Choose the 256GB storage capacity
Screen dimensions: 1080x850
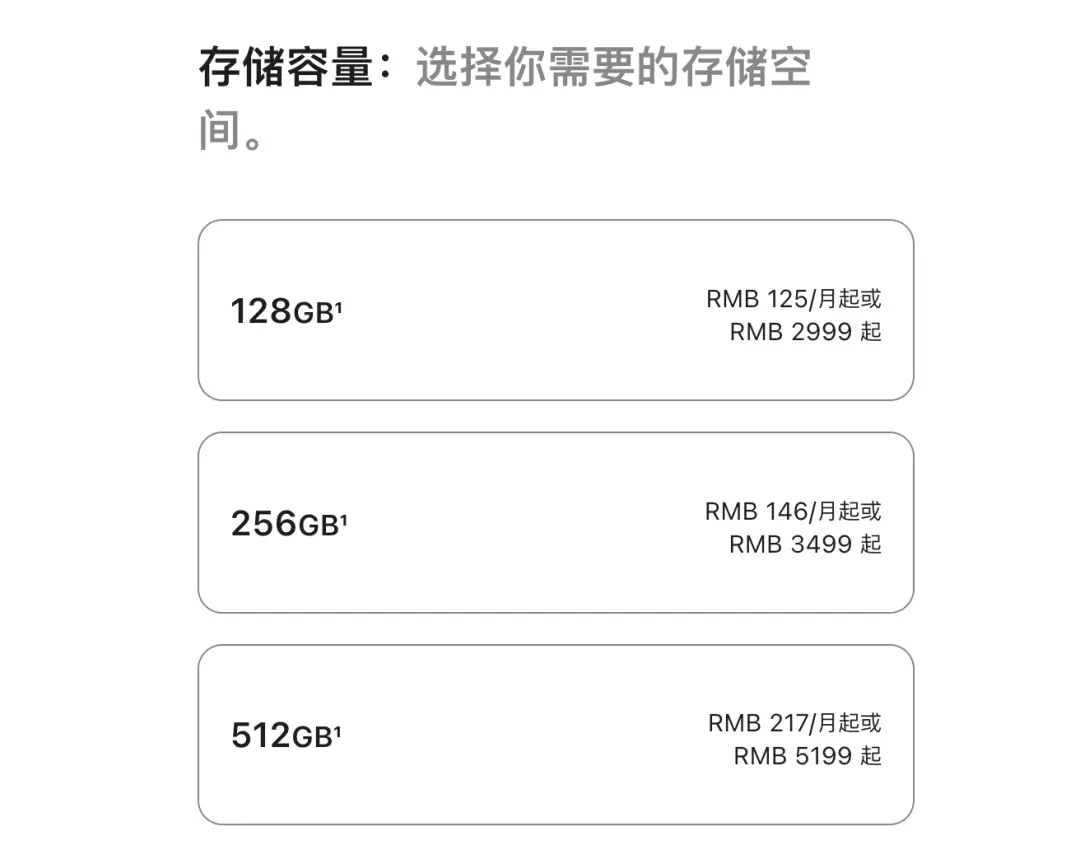[555, 523]
